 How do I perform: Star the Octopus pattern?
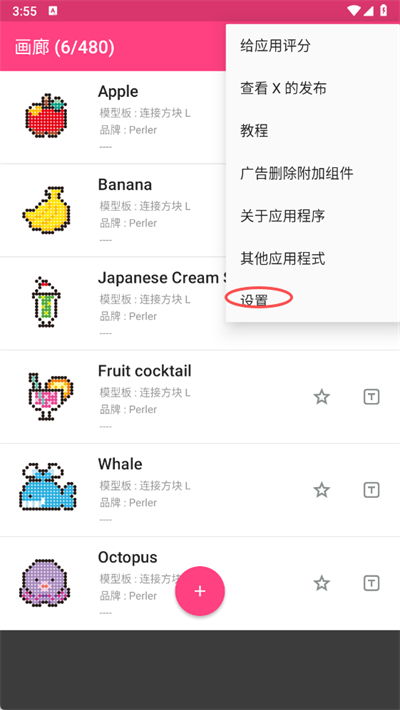322,583
